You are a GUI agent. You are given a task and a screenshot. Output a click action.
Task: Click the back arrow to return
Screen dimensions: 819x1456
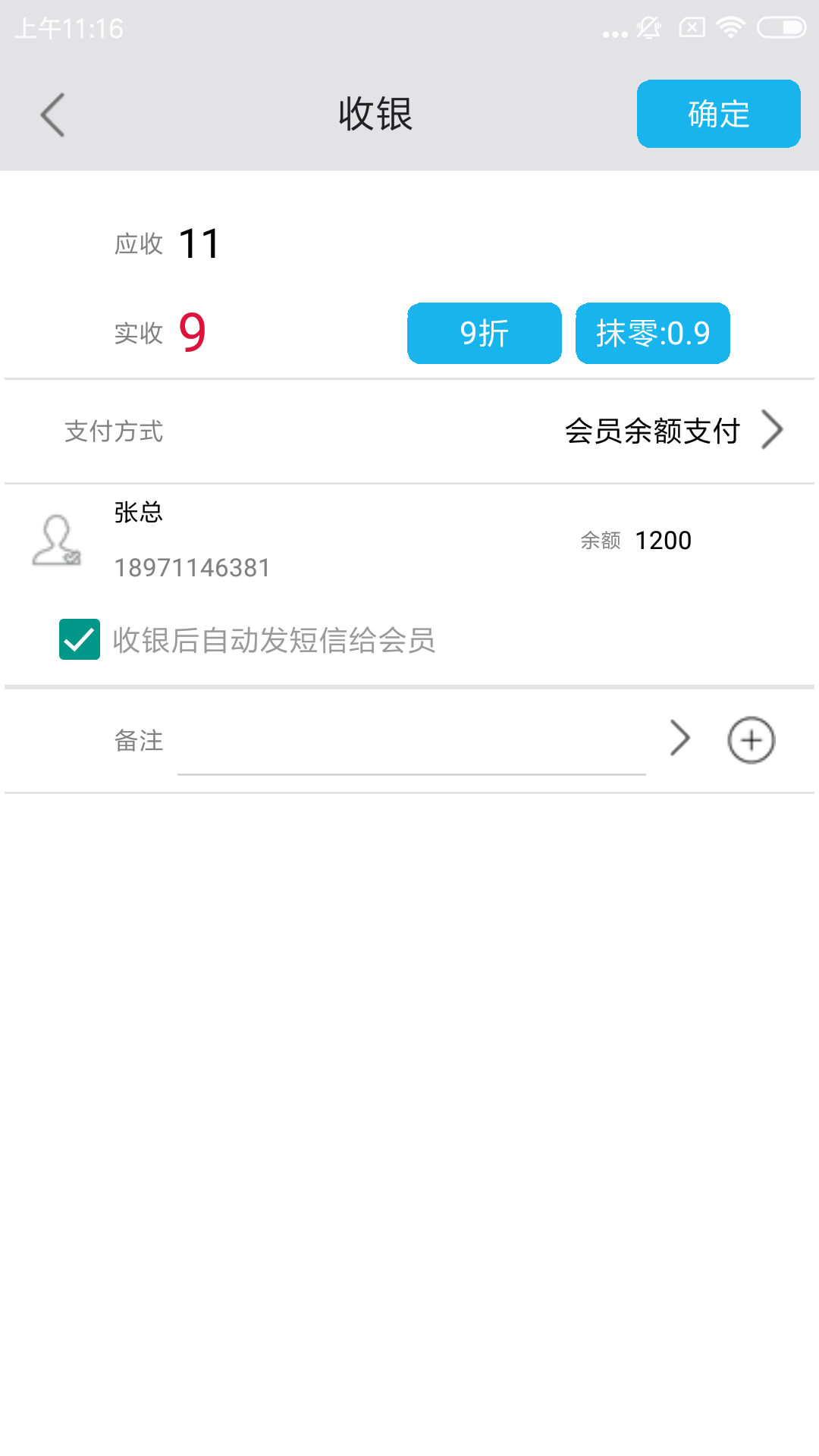click(51, 114)
